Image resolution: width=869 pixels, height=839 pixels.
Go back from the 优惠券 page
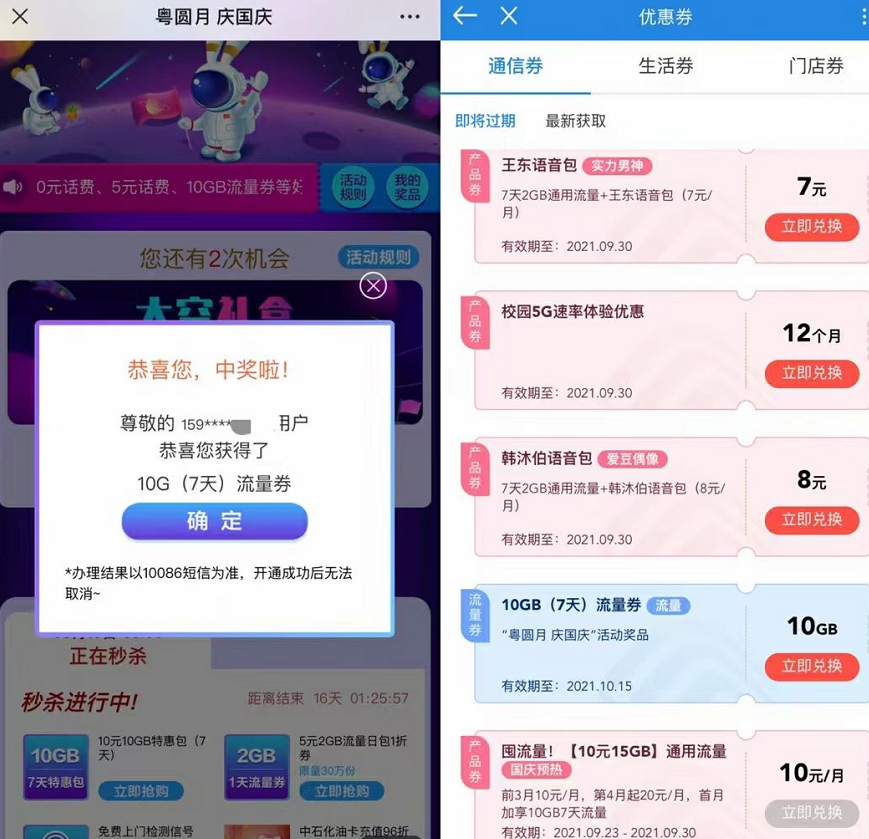(465, 16)
